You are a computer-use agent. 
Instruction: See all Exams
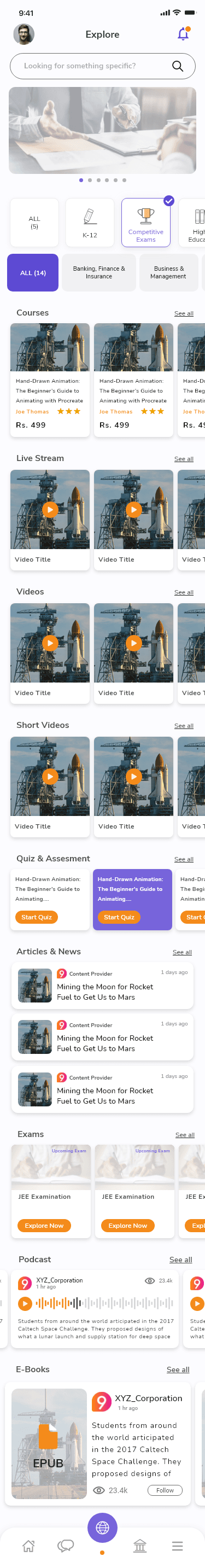click(185, 1135)
